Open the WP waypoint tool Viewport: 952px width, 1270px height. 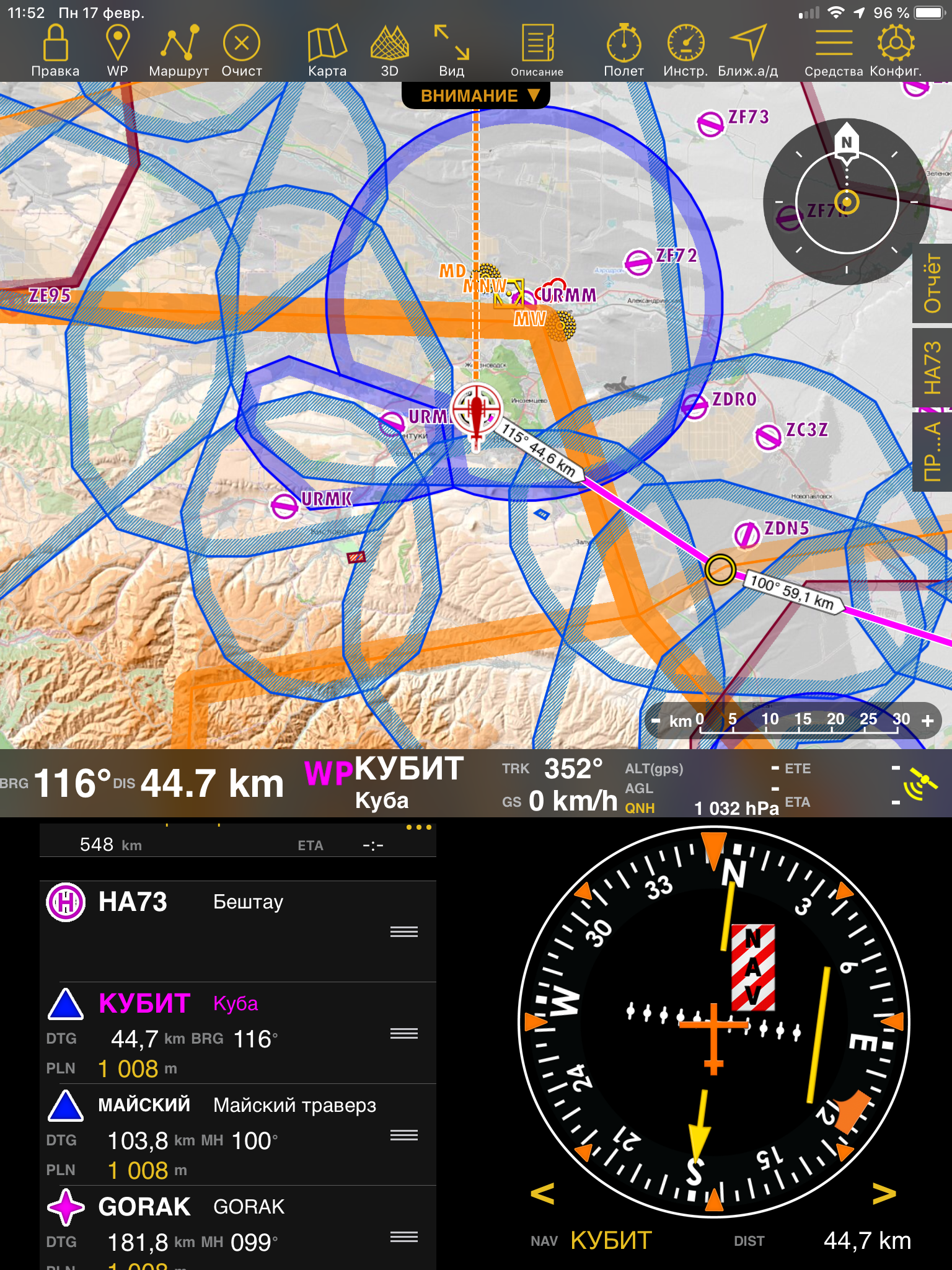tap(117, 50)
